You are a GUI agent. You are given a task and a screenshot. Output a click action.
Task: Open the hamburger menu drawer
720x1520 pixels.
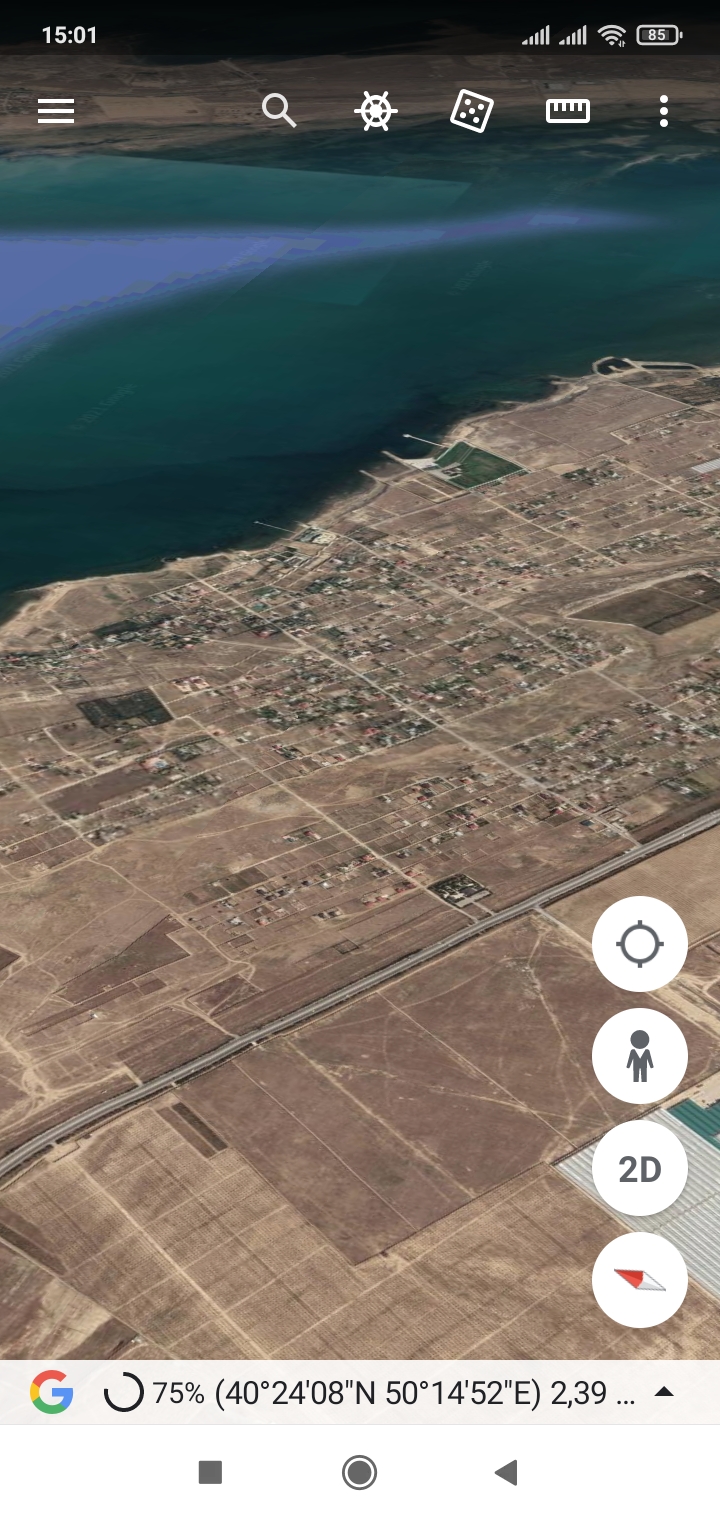pyautogui.click(x=56, y=111)
